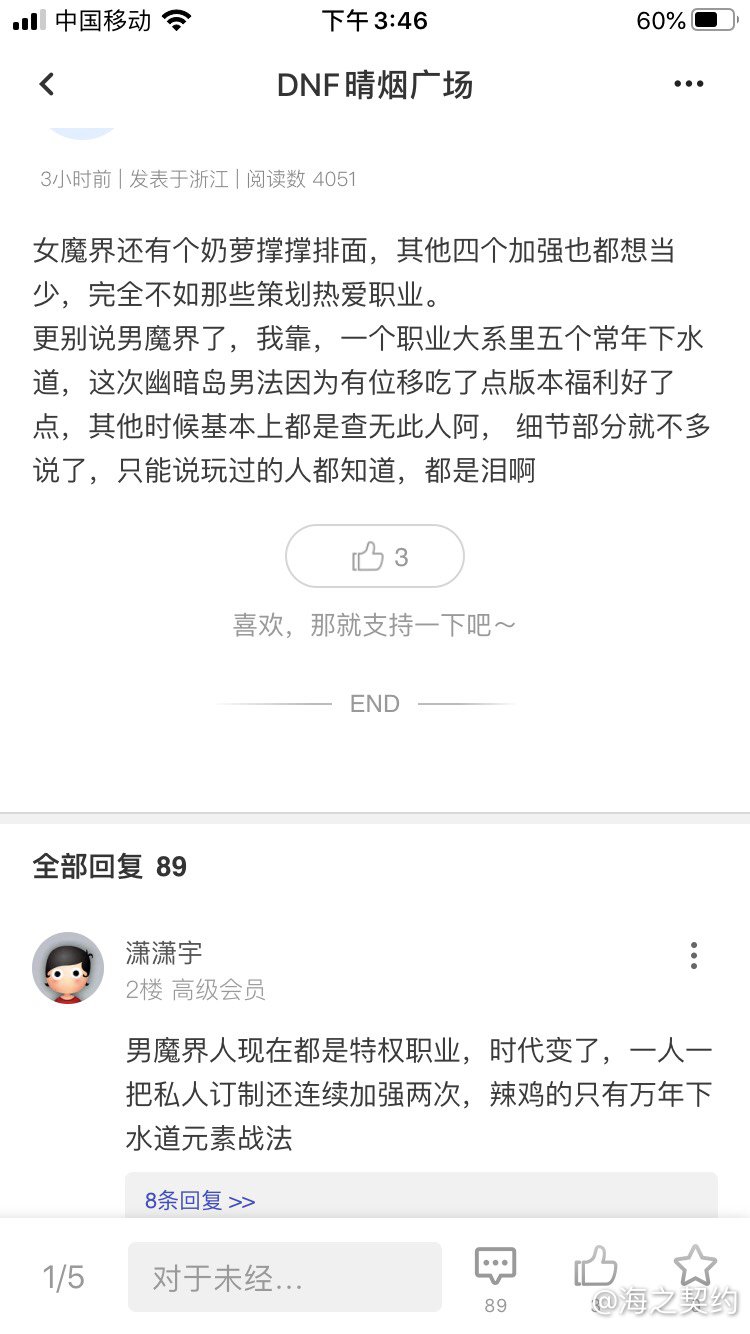Tap the reply input field at the bottom
Screen dimensions: 750x1334
pos(284,1277)
